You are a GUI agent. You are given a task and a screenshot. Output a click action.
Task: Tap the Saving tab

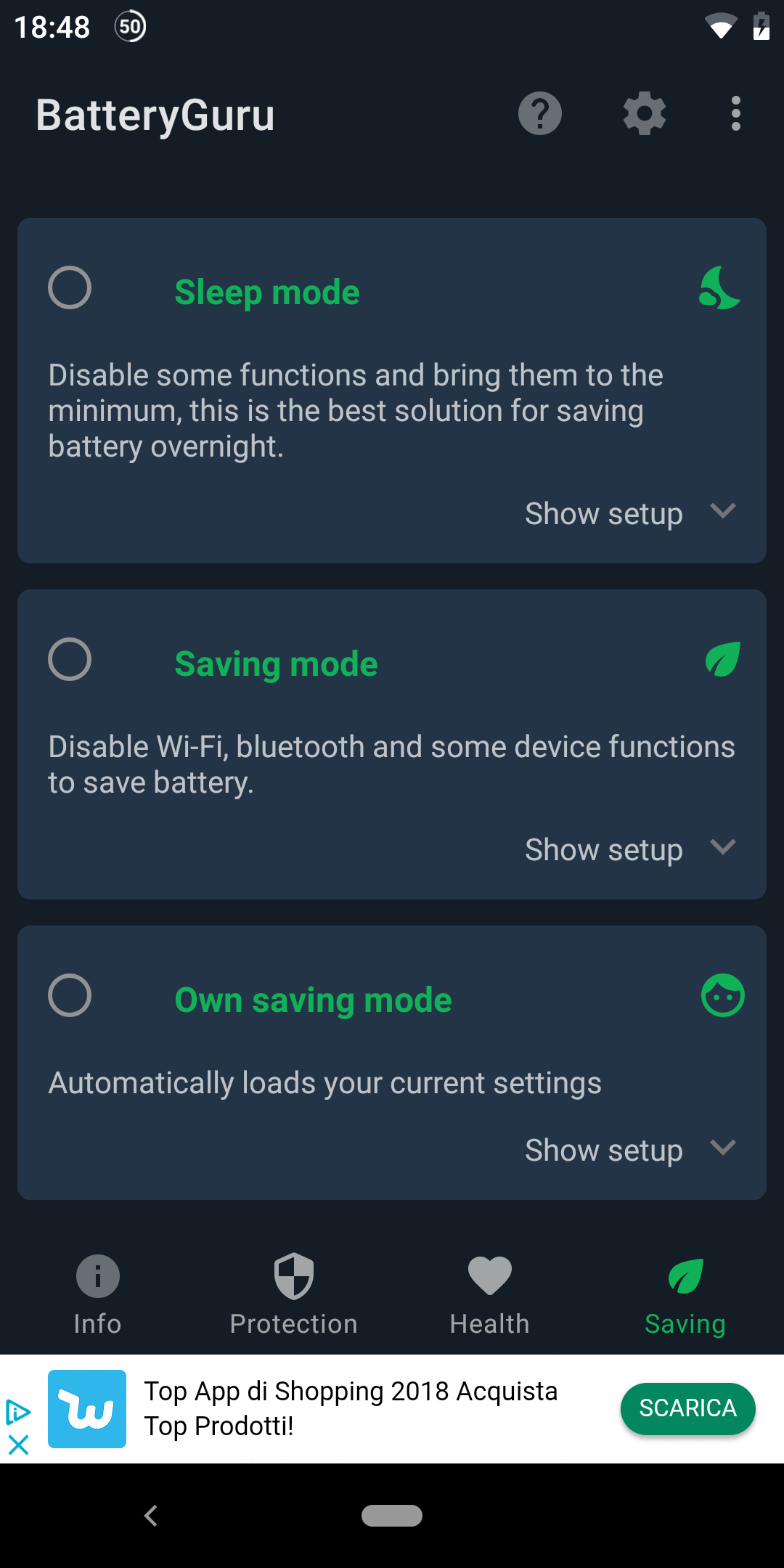pyautogui.click(x=685, y=1295)
